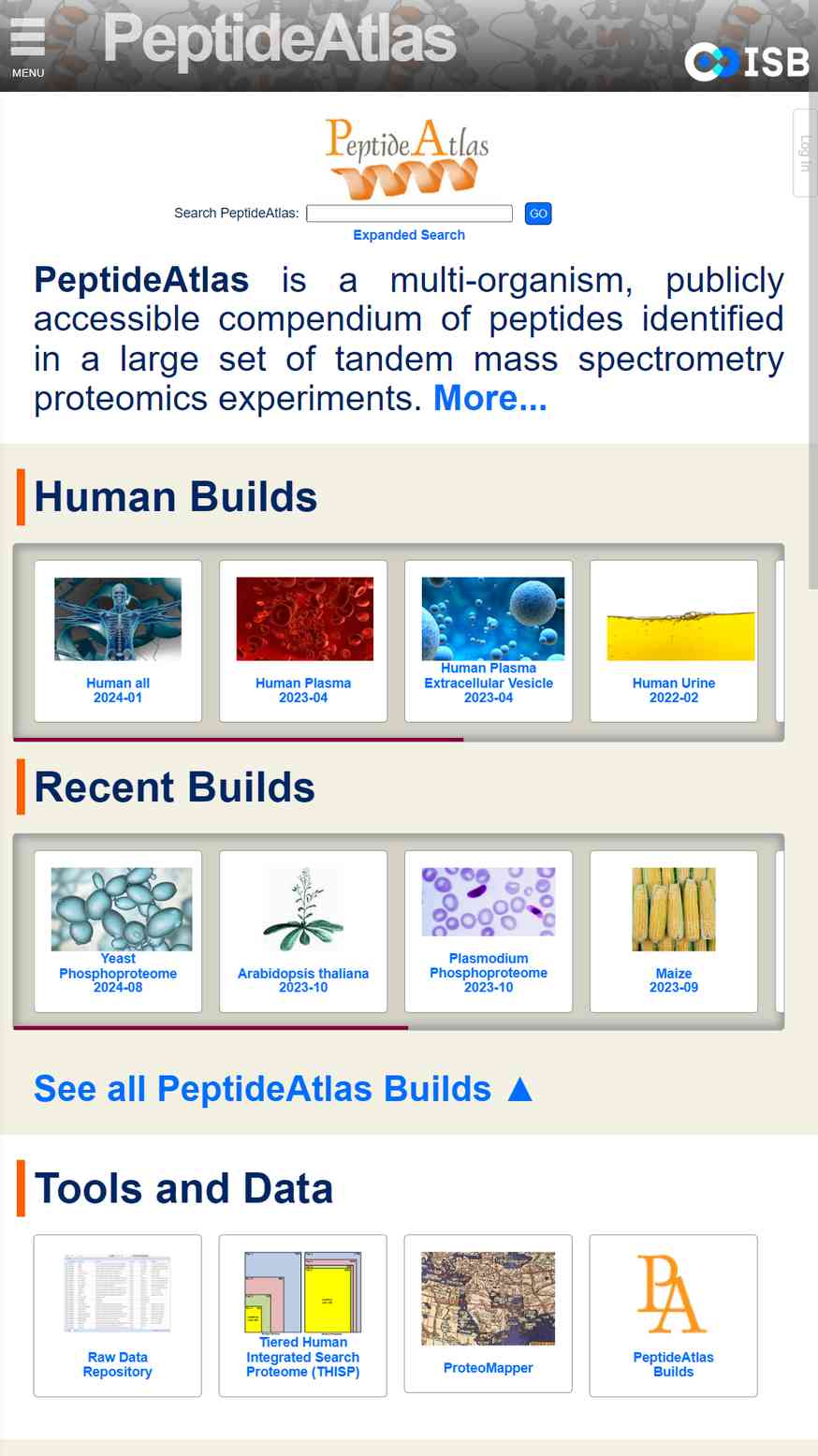The width and height of the screenshot is (818, 1456).
Task: Open the hamburger MENU button
Action: coord(27,45)
